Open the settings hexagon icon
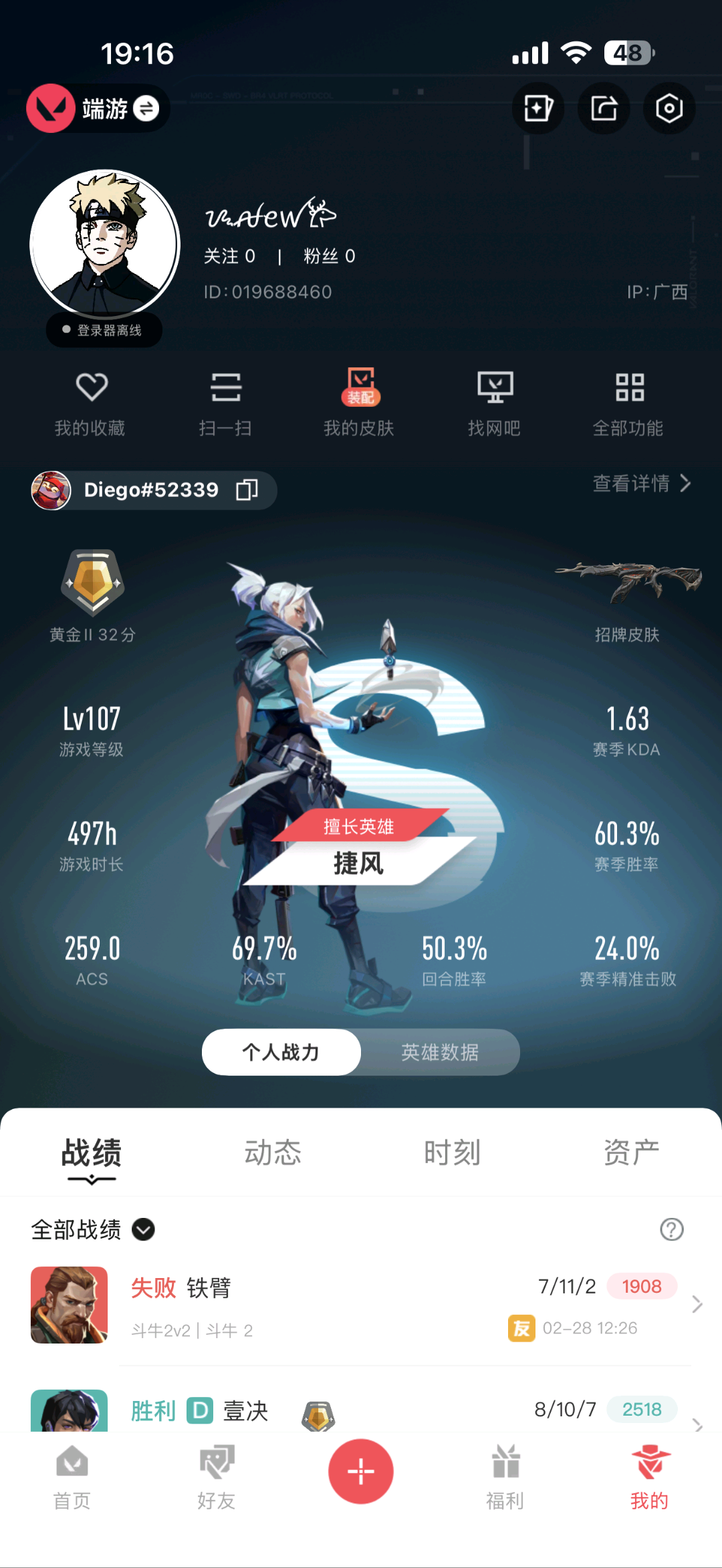This screenshot has width=722, height=1568. (669, 108)
